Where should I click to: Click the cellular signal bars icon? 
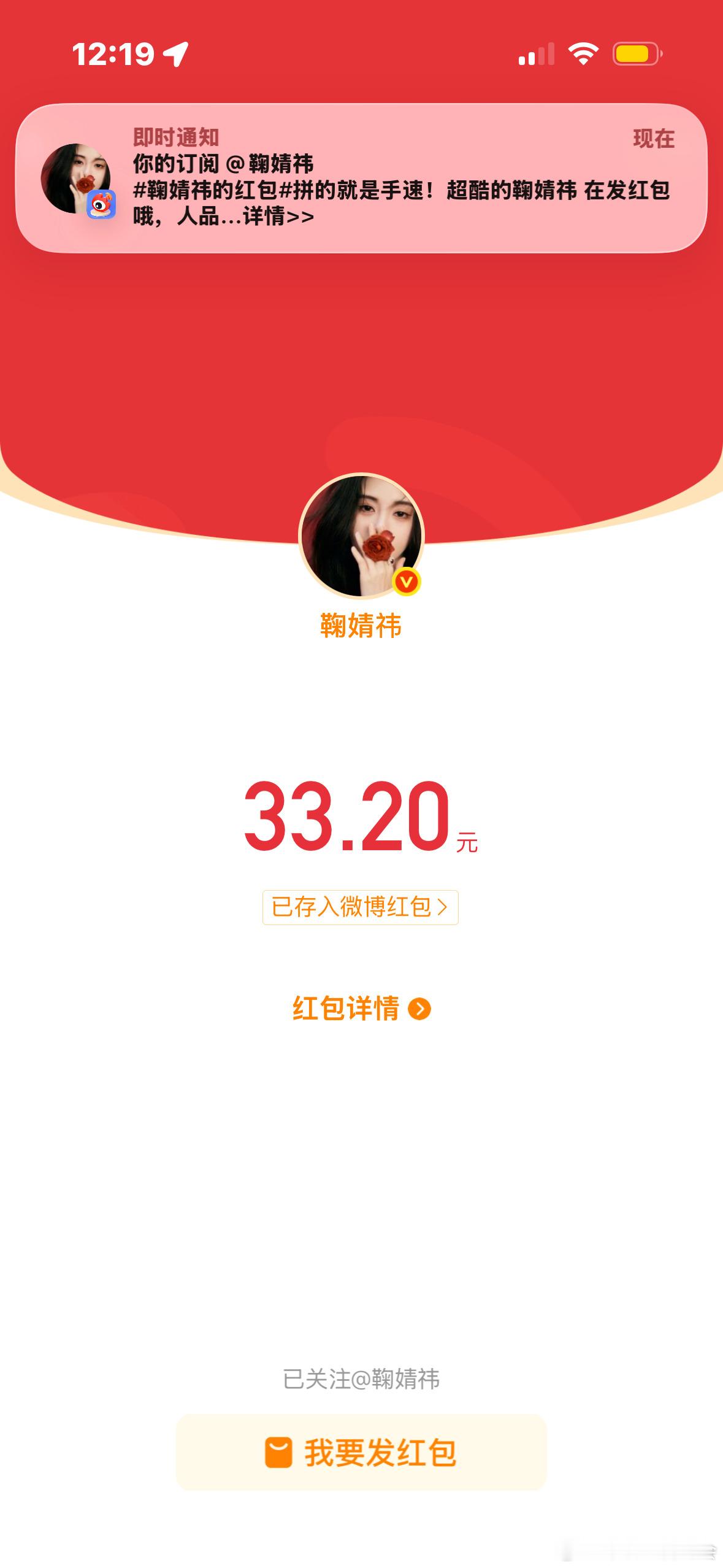[x=536, y=55]
